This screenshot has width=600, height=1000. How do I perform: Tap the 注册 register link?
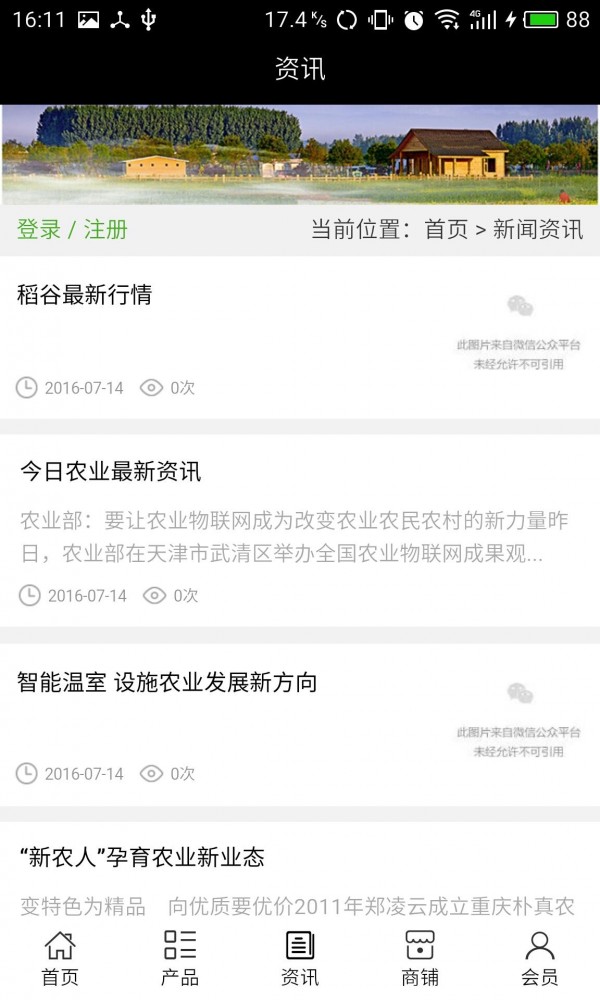(105, 229)
